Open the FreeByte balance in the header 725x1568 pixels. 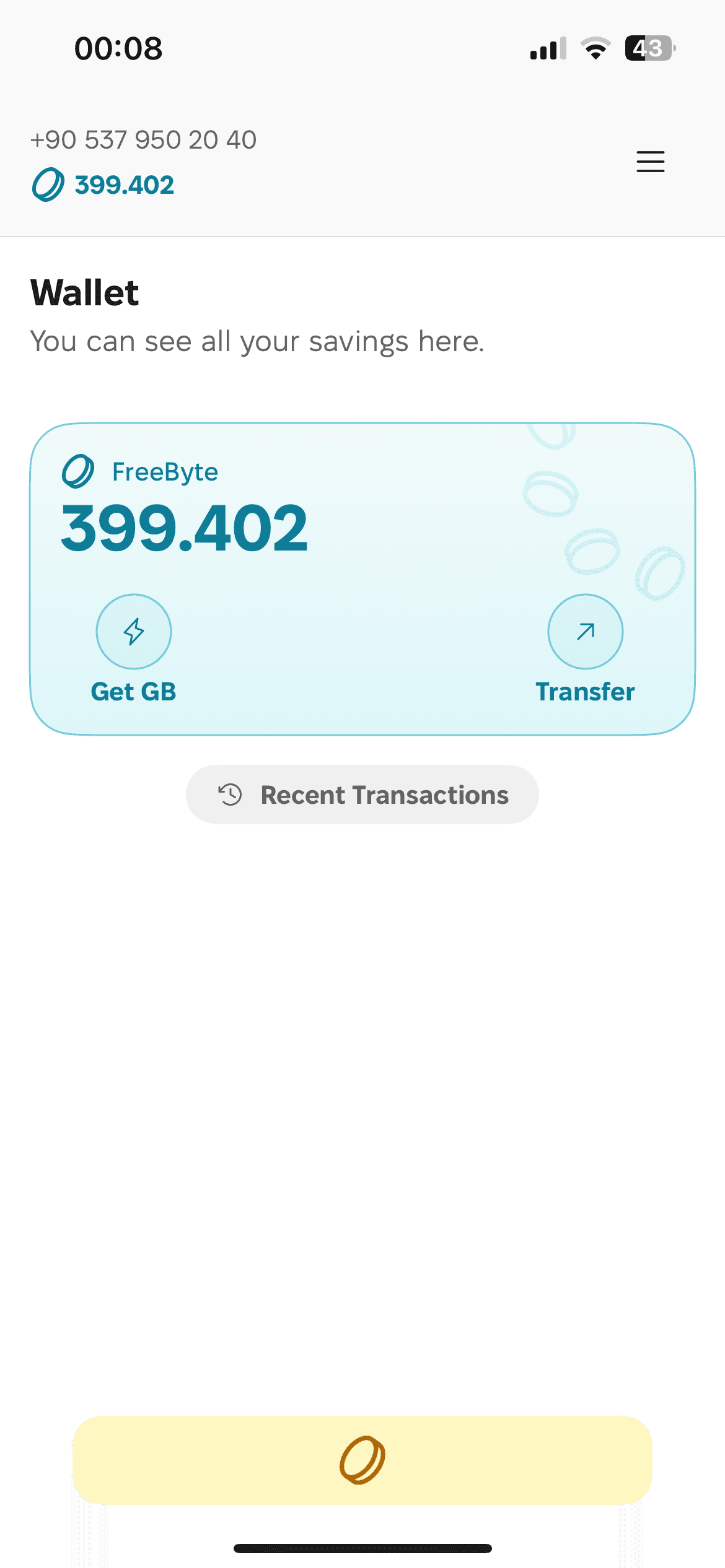pos(103,185)
